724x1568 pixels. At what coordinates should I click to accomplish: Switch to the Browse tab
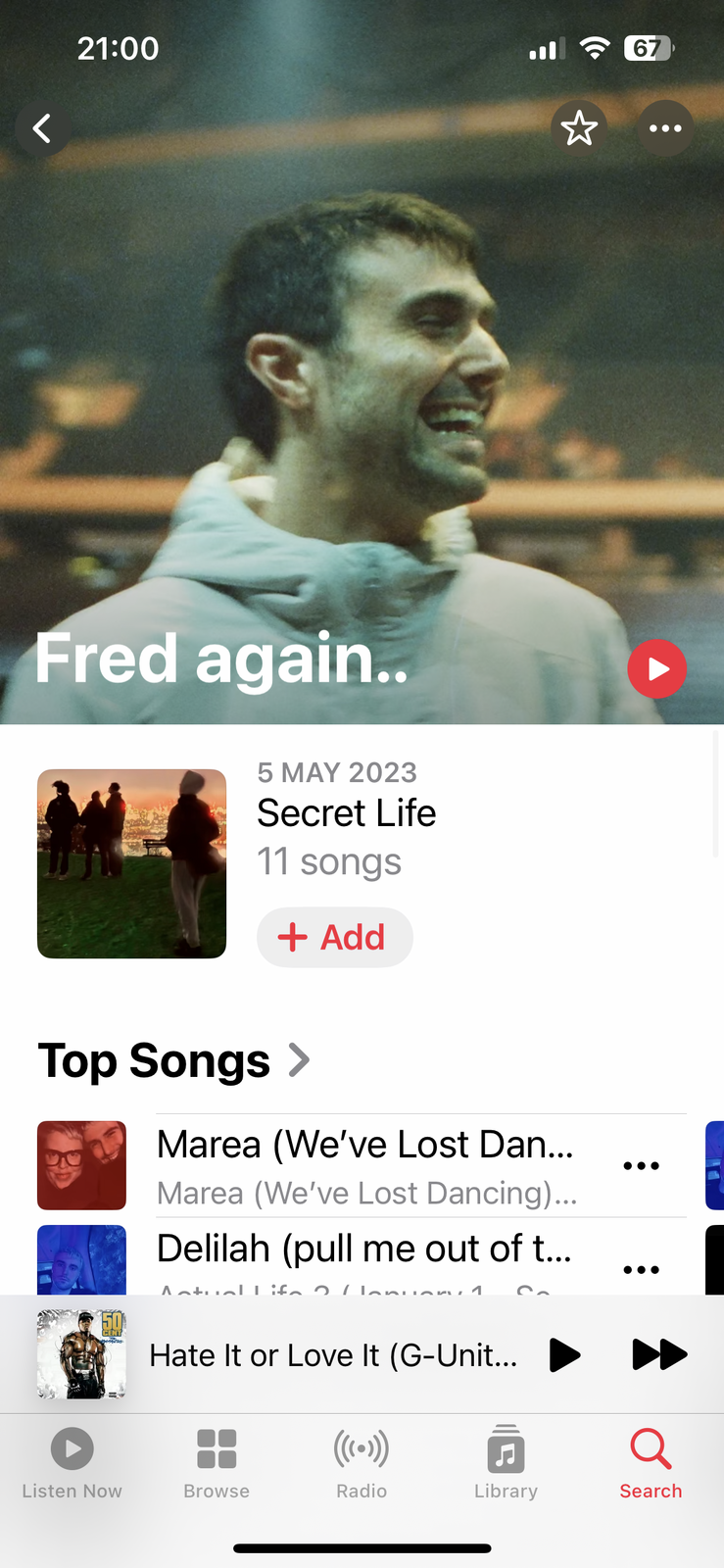[x=217, y=1464]
